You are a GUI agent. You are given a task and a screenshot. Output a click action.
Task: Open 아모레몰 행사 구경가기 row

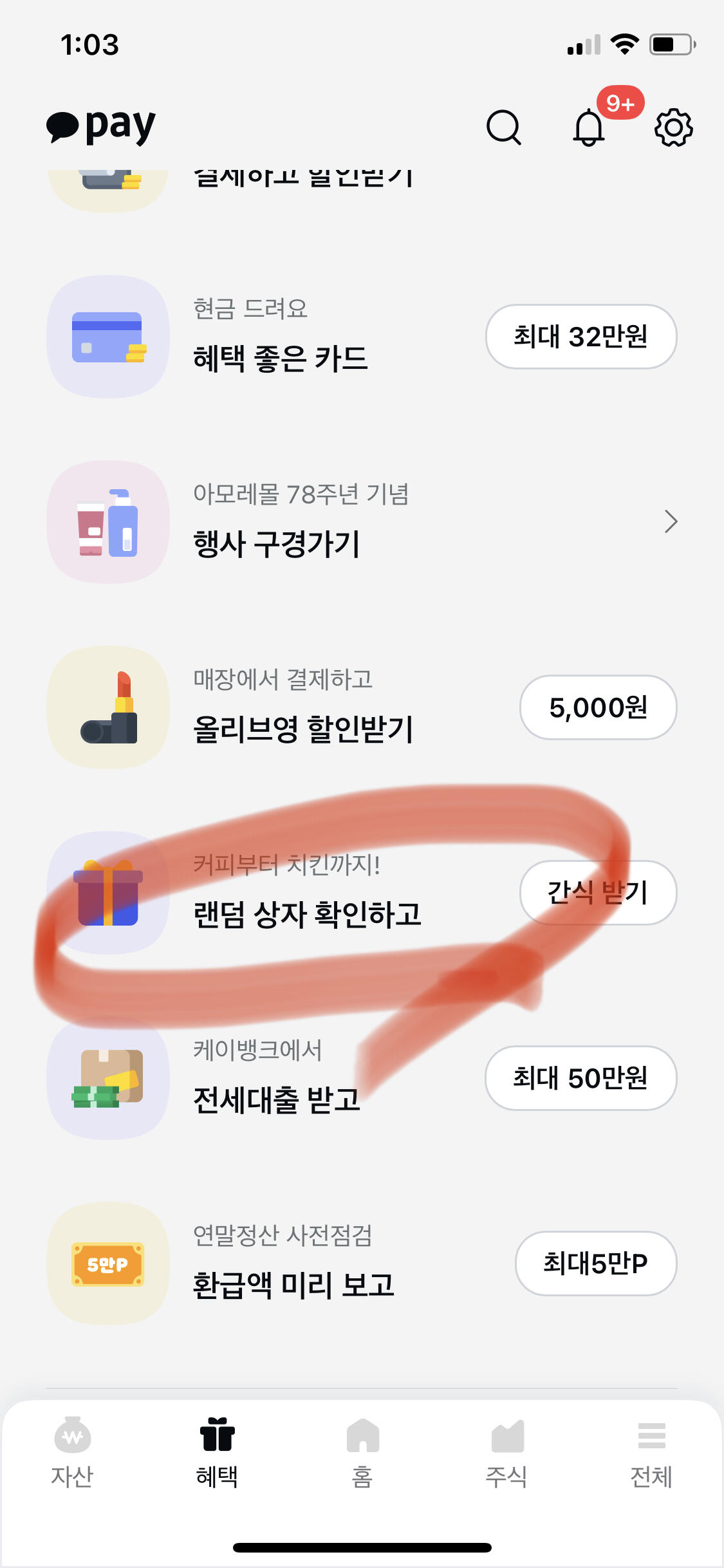[x=277, y=543]
